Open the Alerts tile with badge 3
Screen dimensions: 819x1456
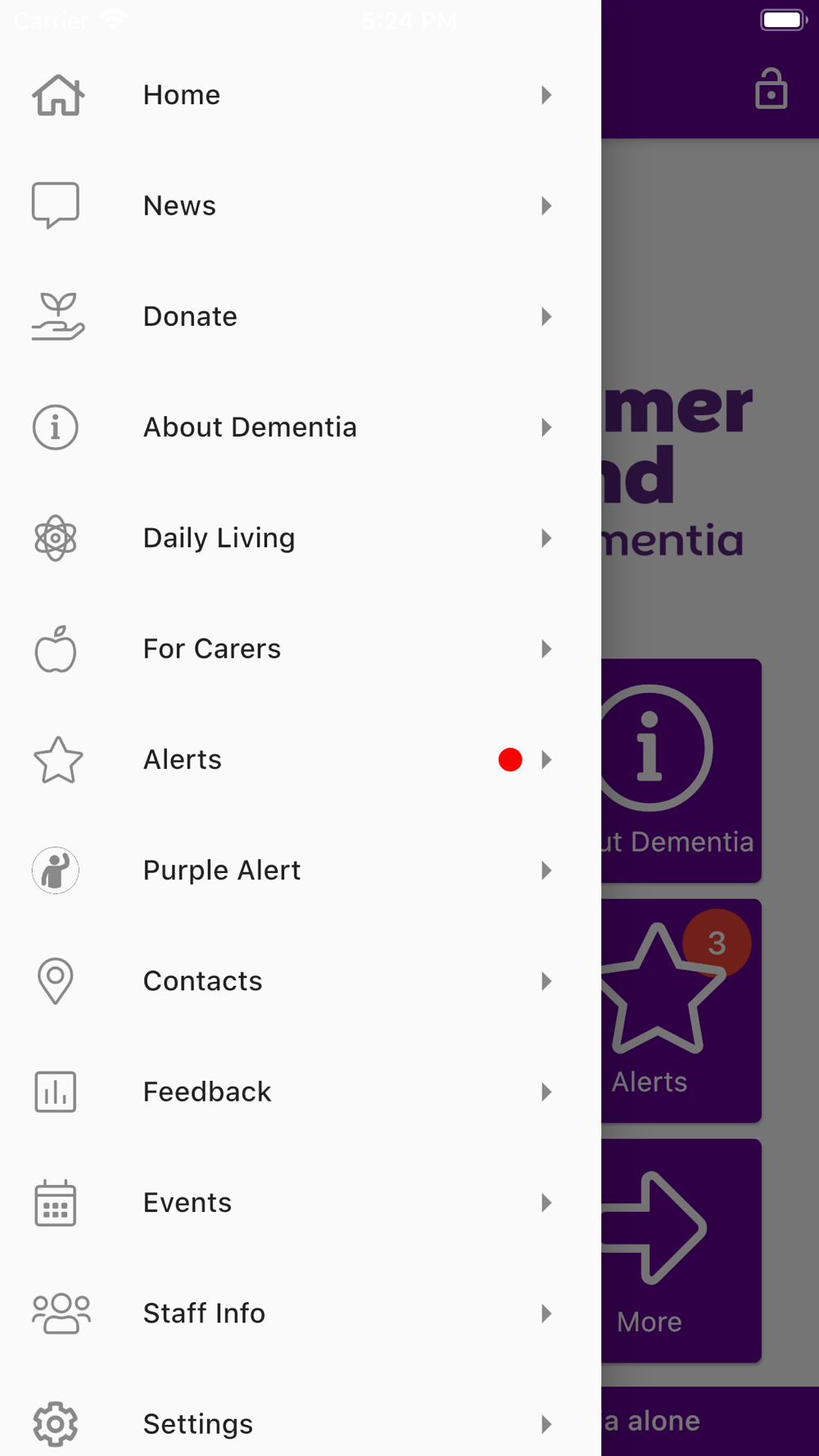681,1011
